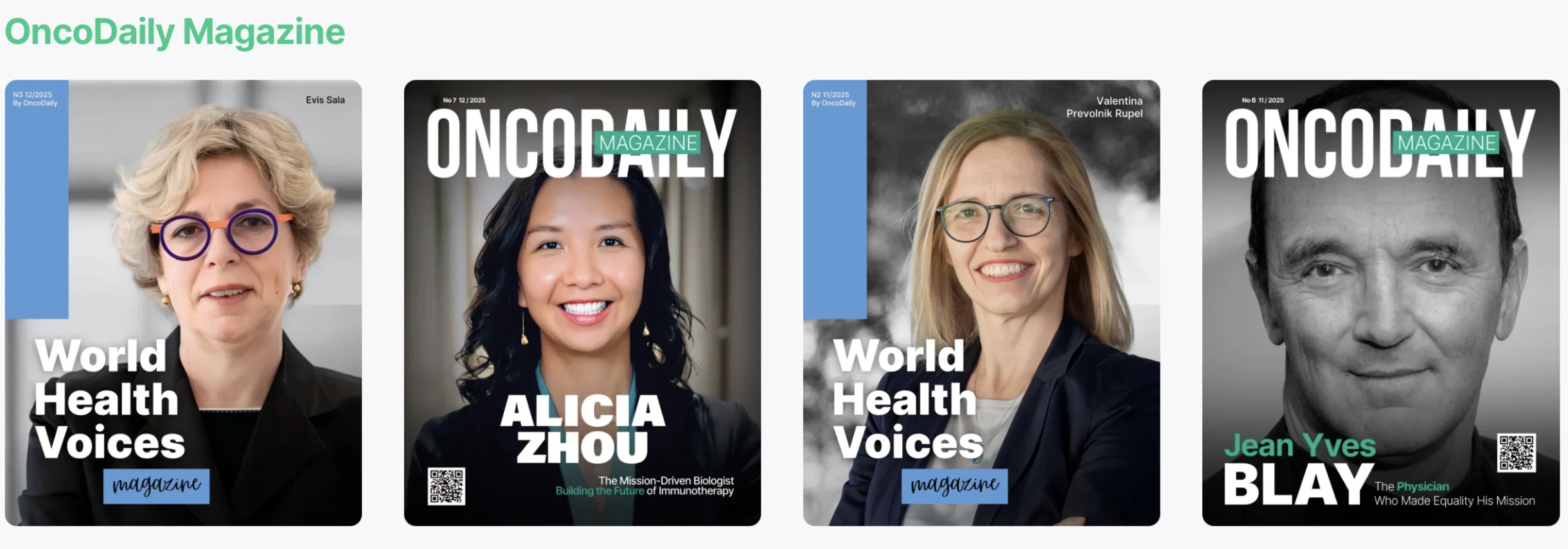The width and height of the screenshot is (1568, 549).
Task: Open the Valentina Prevolnik Rupel magazine cover
Action: pyautogui.click(x=981, y=302)
